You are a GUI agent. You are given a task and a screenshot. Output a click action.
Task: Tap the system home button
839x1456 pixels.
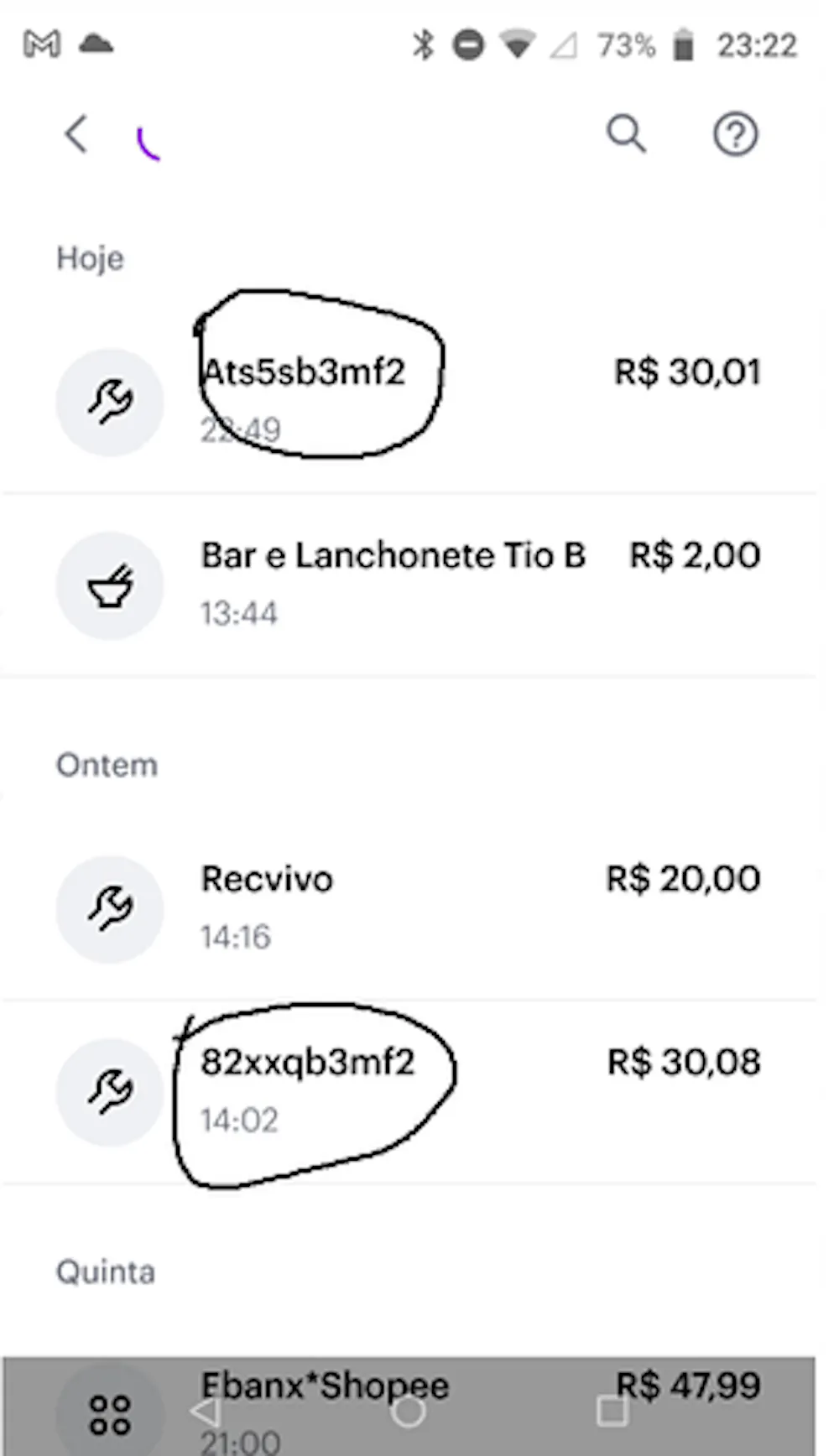pos(409,1411)
